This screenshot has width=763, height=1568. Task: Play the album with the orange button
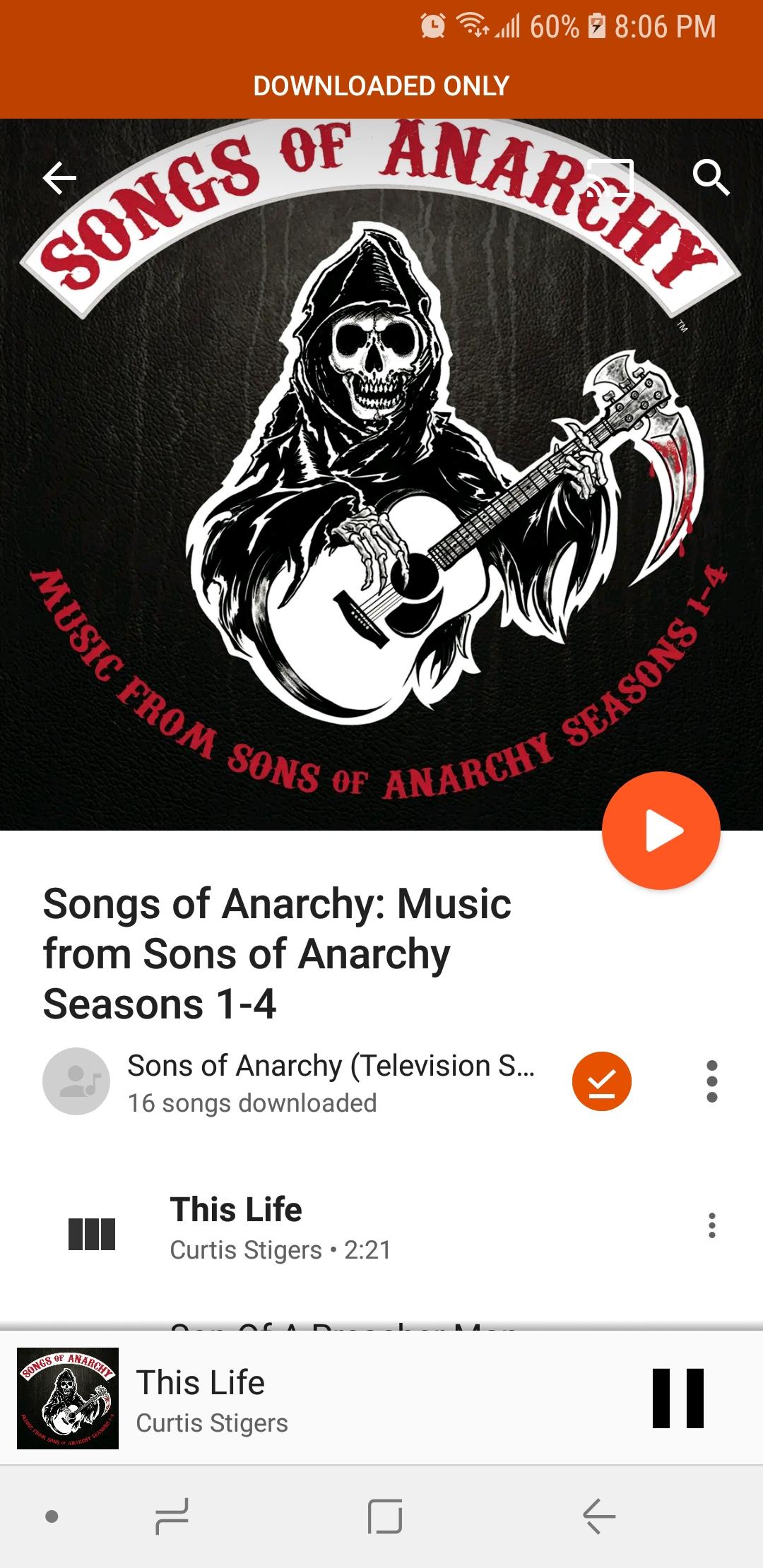click(x=661, y=831)
